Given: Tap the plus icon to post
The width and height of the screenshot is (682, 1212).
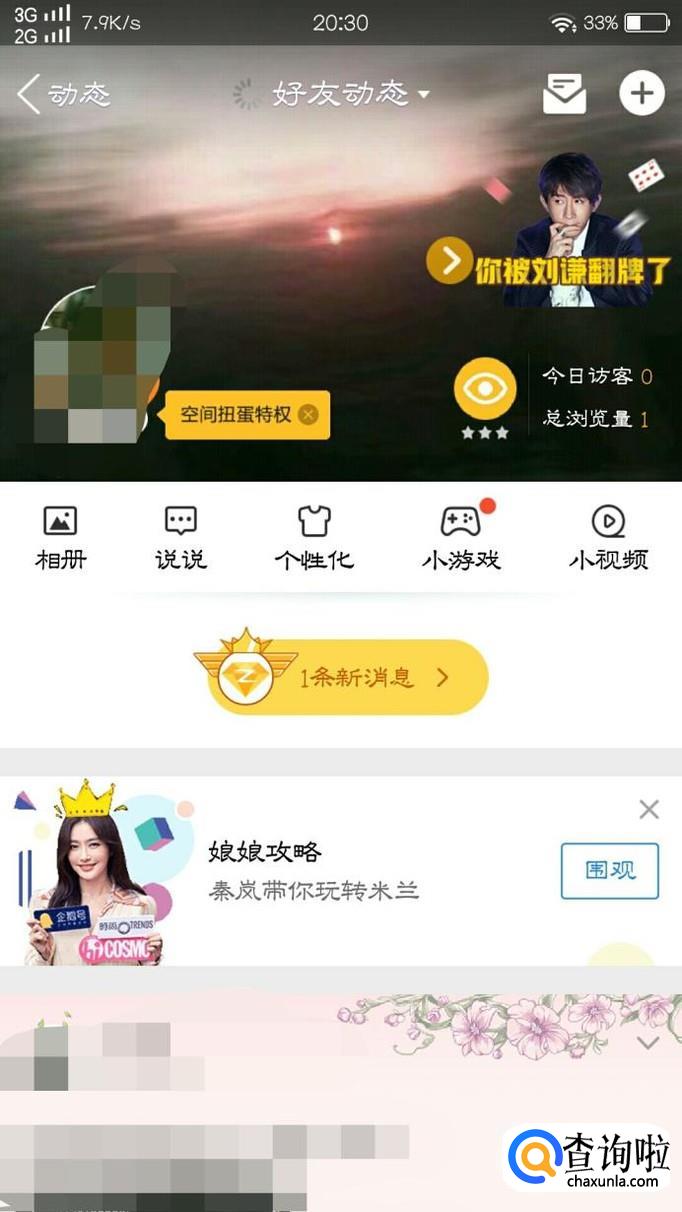Looking at the screenshot, I should point(641,94).
